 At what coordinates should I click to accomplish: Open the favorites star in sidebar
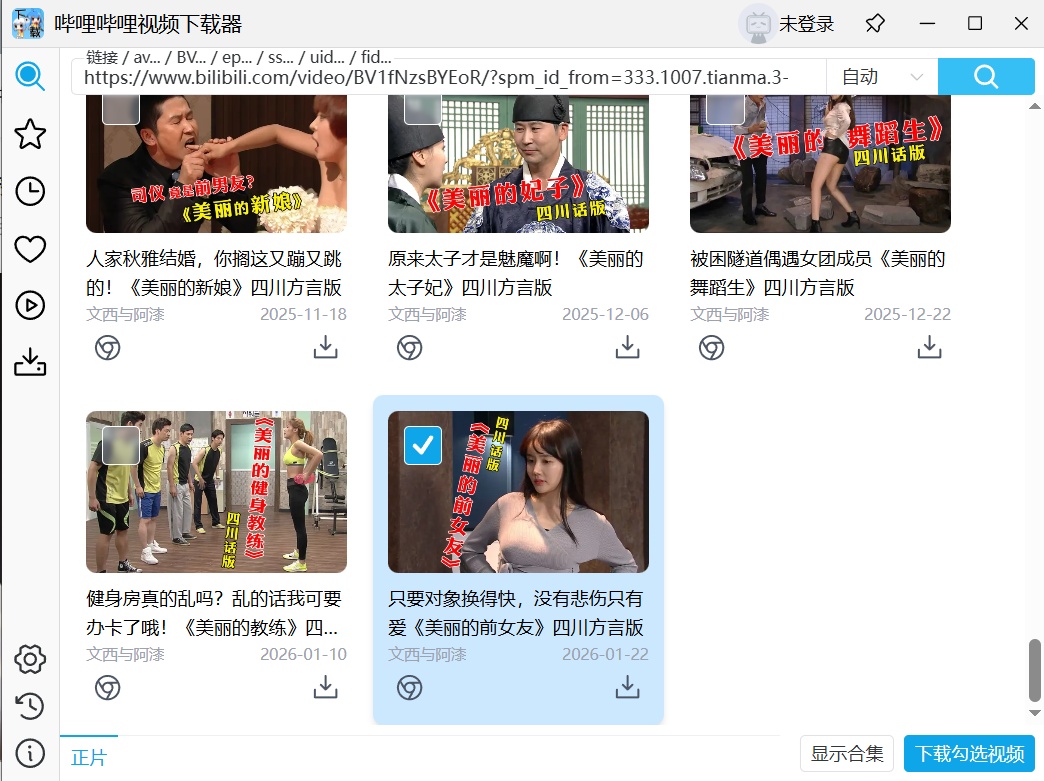tap(30, 134)
